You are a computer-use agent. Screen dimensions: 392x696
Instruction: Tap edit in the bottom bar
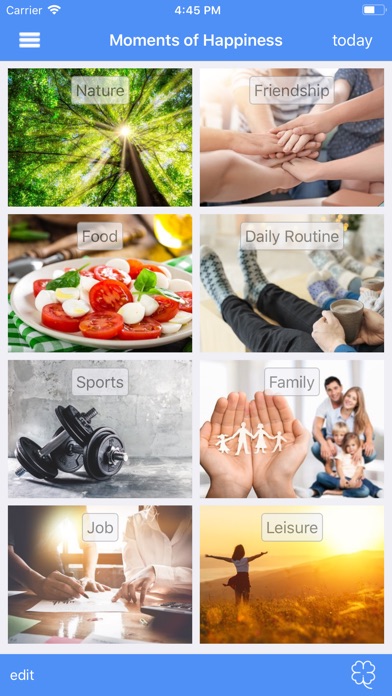(x=22, y=675)
